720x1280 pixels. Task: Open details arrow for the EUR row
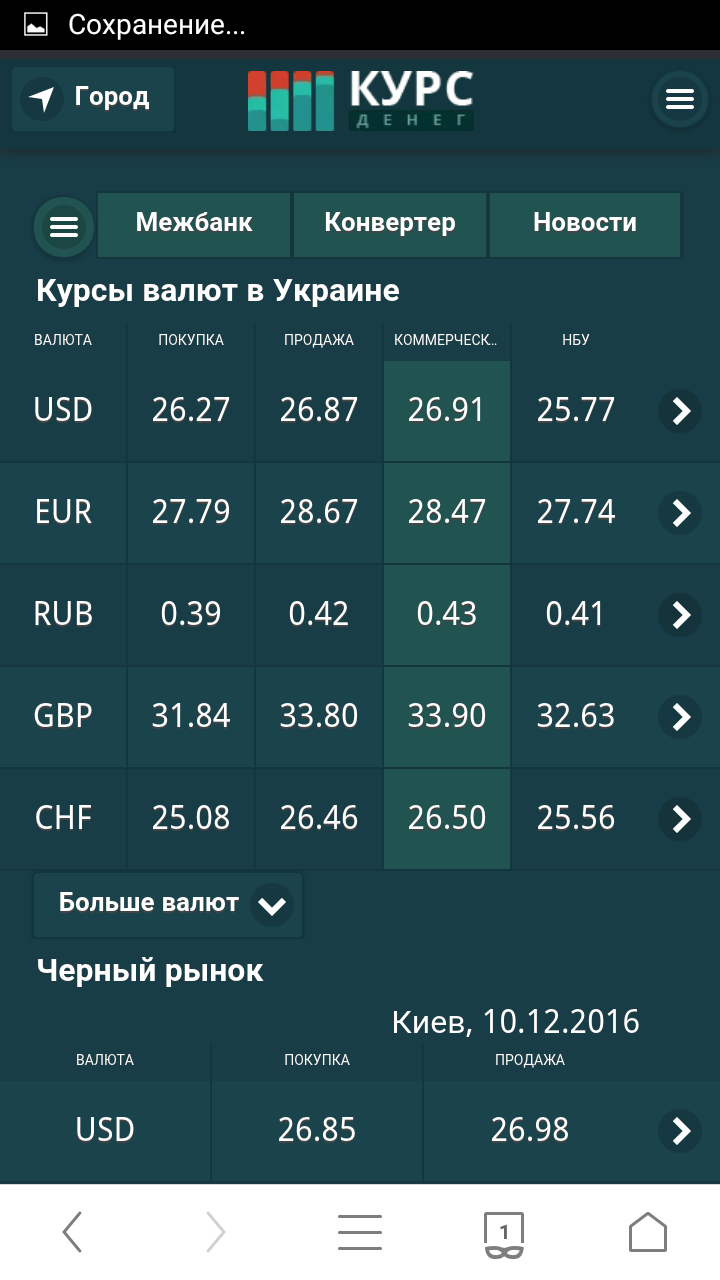(680, 513)
